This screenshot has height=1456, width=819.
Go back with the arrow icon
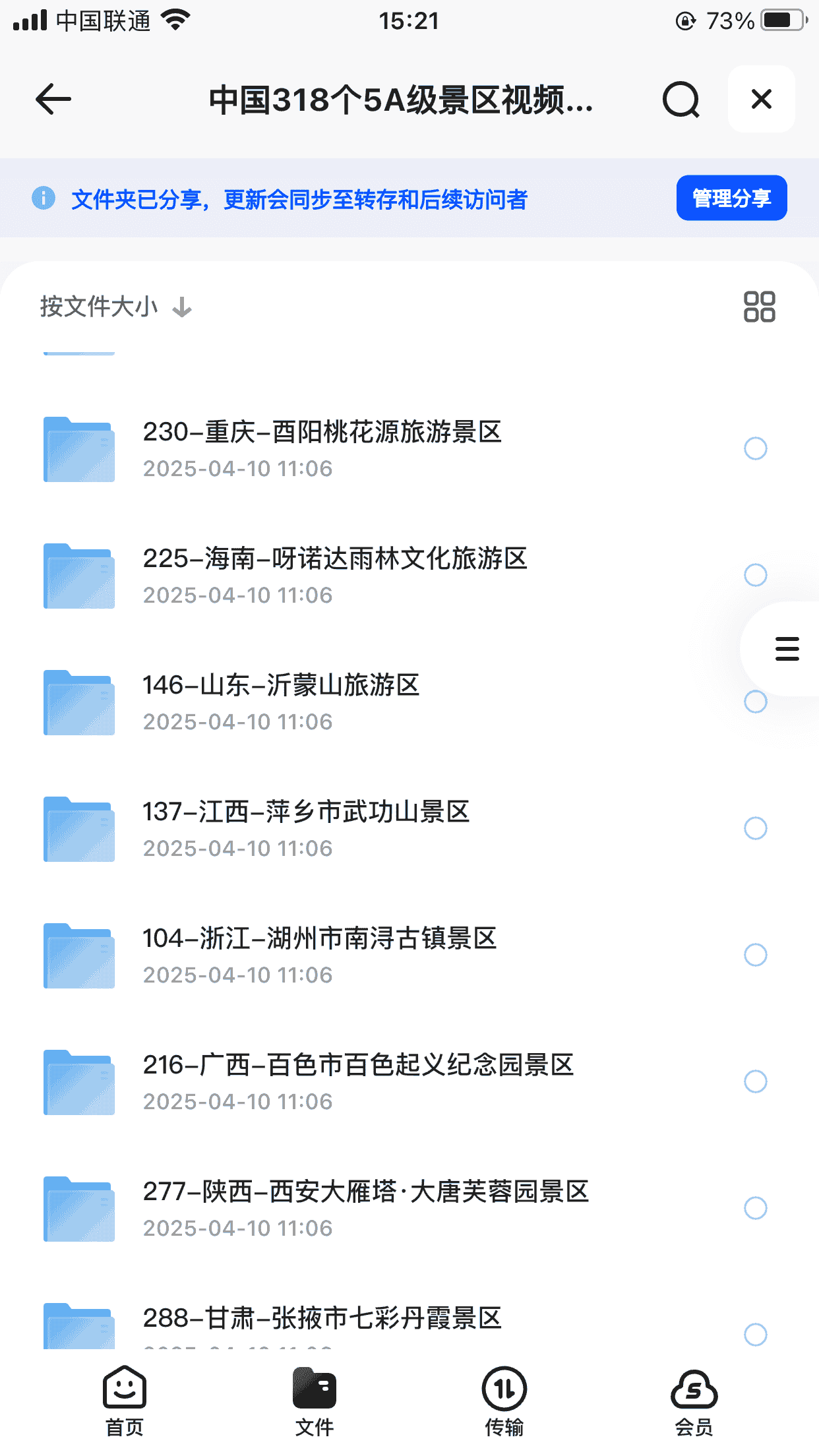point(53,100)
